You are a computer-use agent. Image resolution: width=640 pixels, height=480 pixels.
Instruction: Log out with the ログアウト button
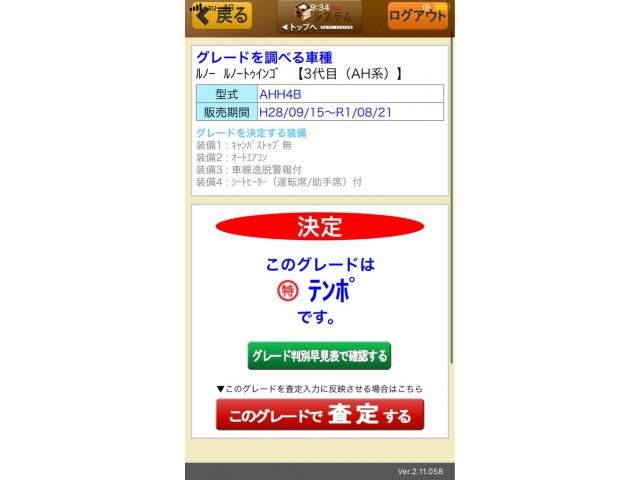(x=418, y=15)
